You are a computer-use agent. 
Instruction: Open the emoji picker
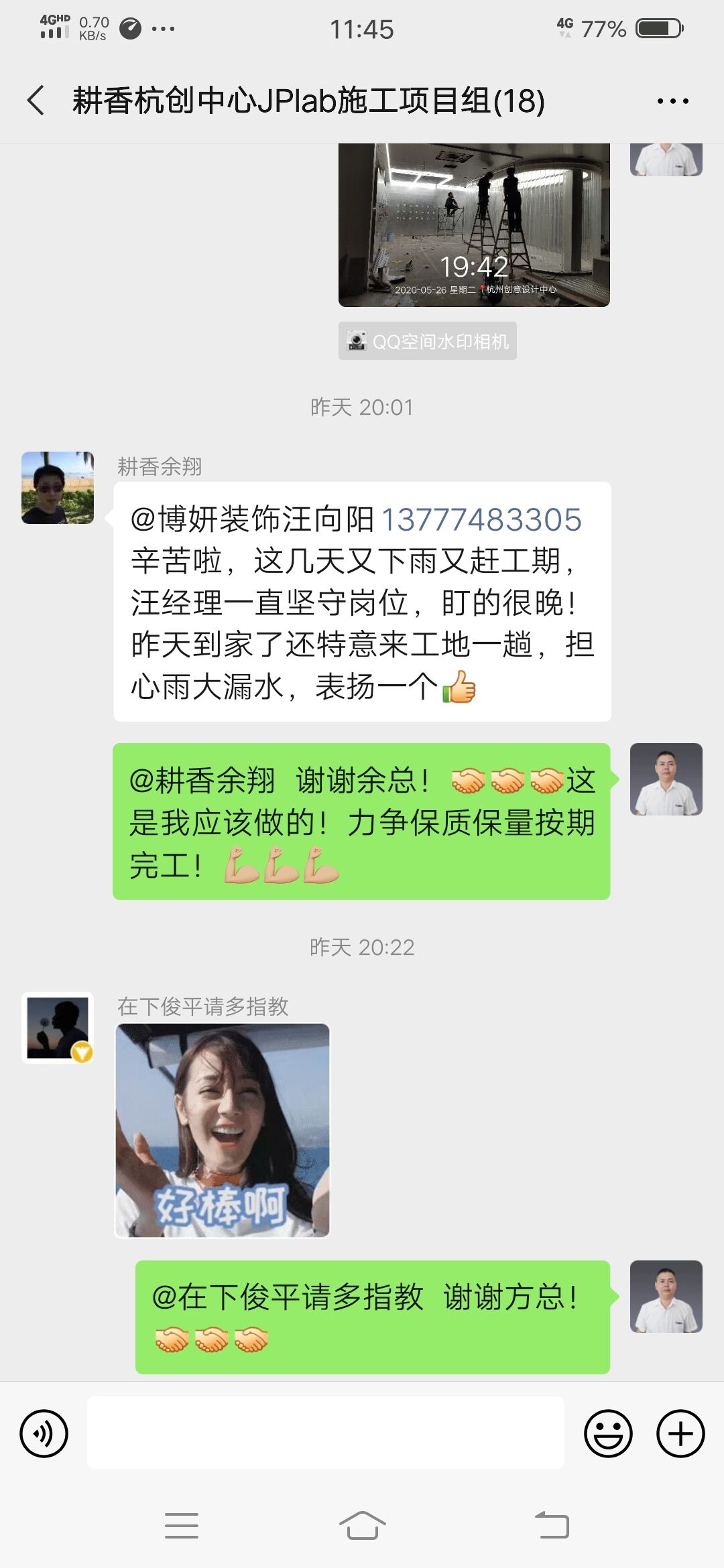tap(608, 1433)
